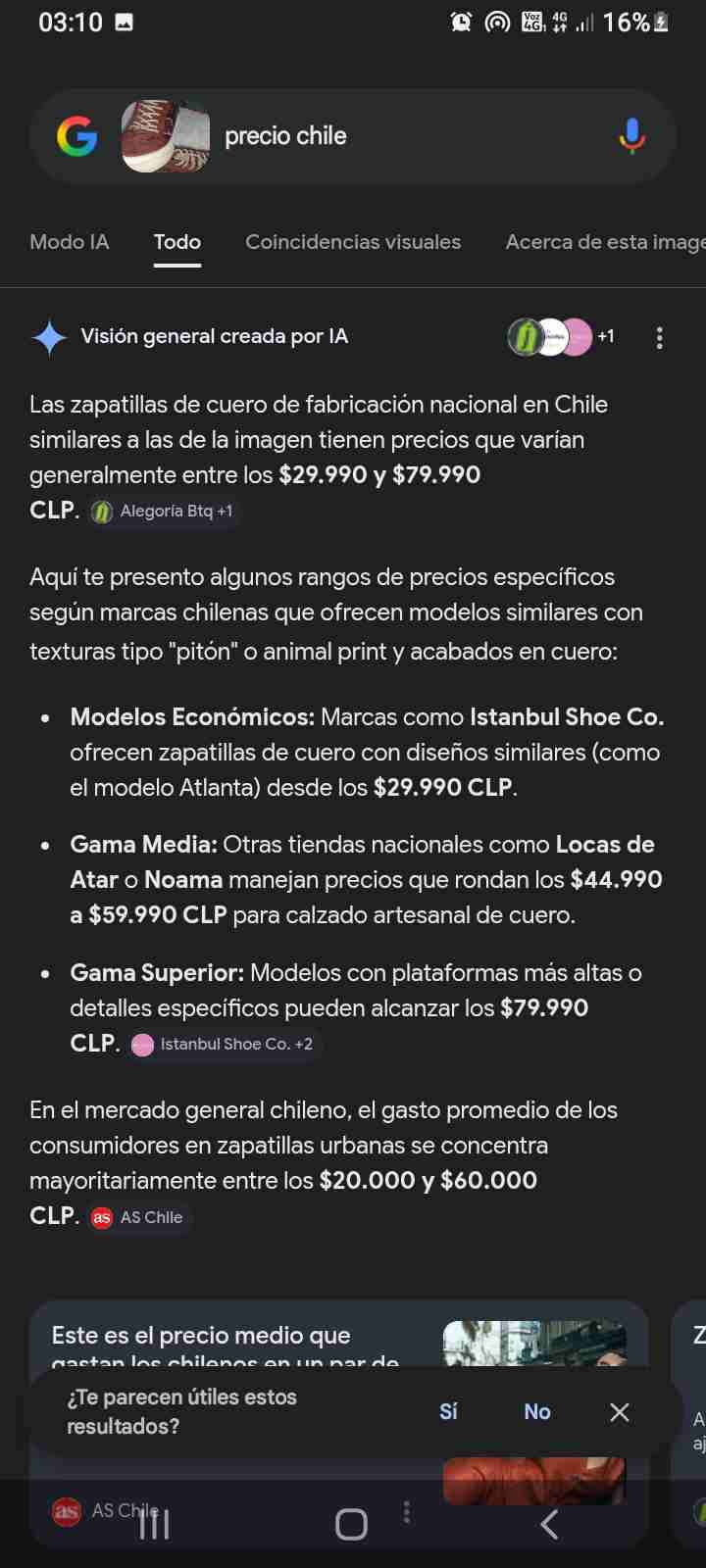This screenshot has width=706, height=1568.
Task: Answer Sí to the feedback question
Action: (448, 1411)
